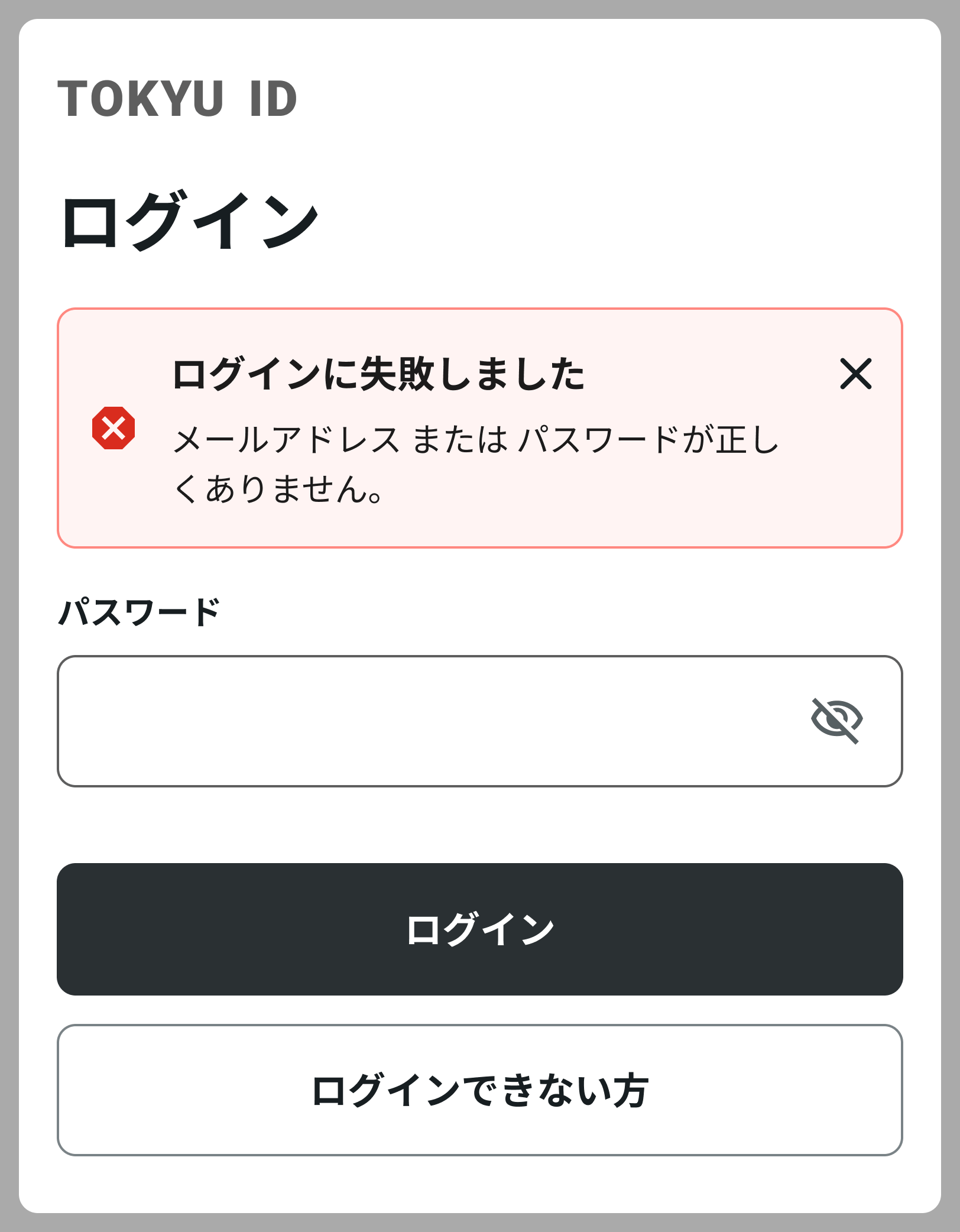Click inside the empty password box
The height and width of the screenshot is (1232, 960).
coord(414,720)
